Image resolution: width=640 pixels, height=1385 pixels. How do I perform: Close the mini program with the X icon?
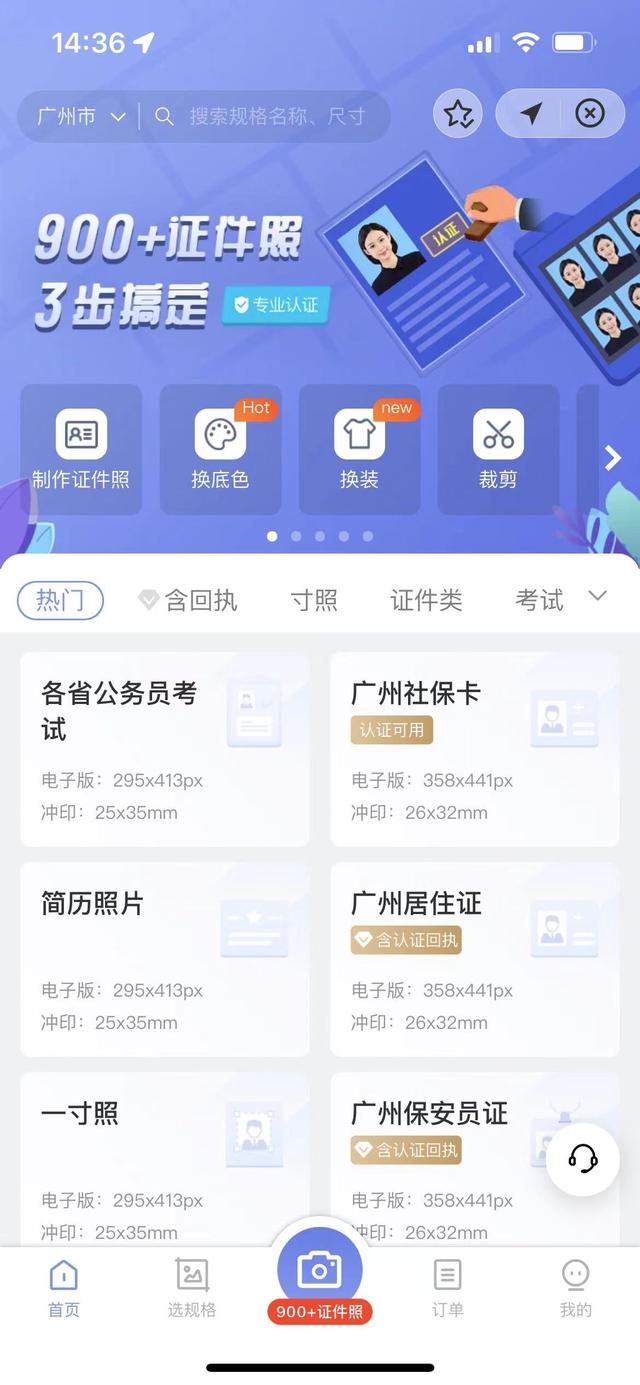tap(589, 114)
